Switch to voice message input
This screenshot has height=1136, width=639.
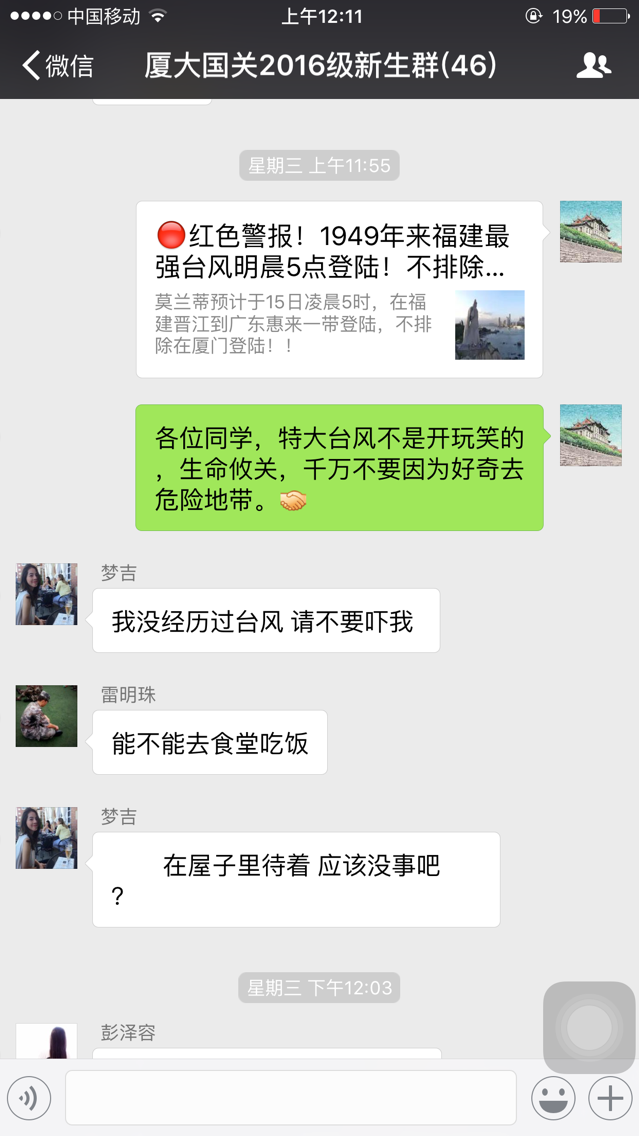coord(29,1098)
